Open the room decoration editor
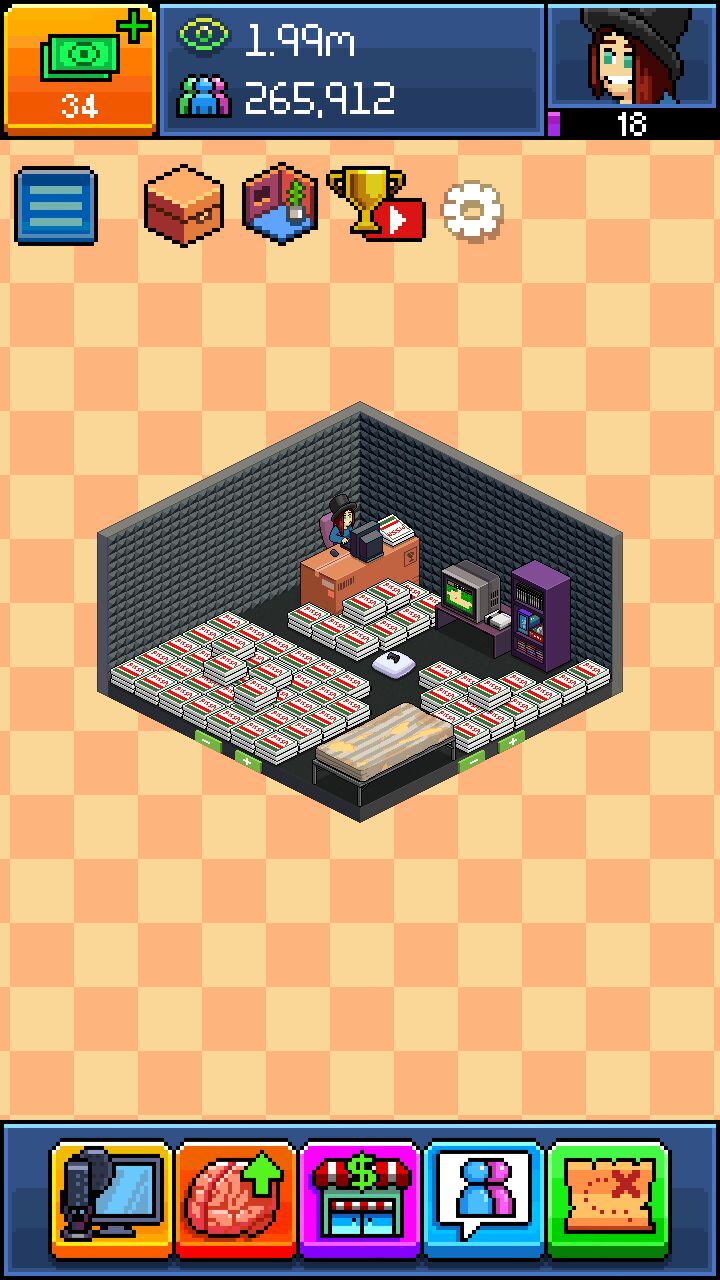This screenshot has width=720, height=1280. click(x=280, y=205)
